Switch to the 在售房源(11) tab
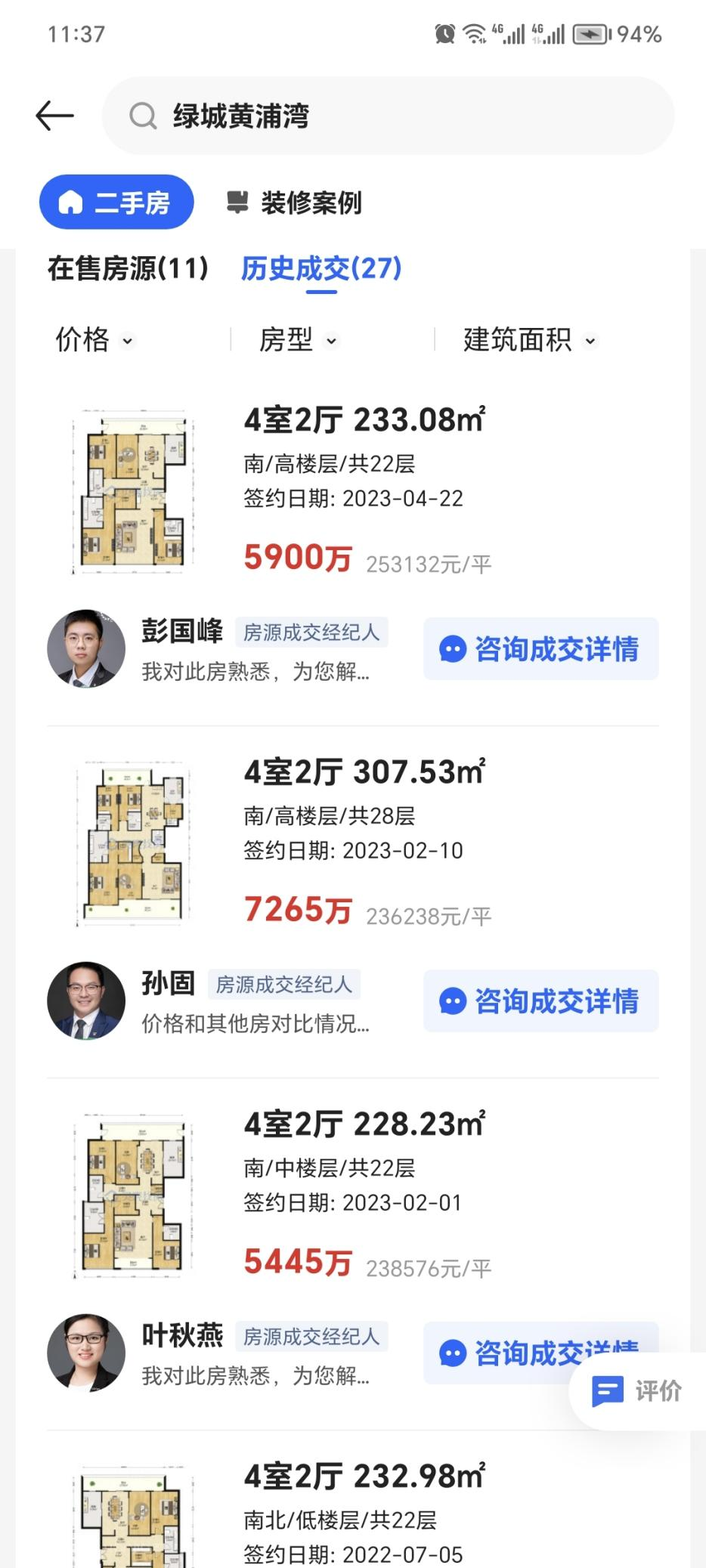Screen dimensions: 706x1568 (127, 268)
